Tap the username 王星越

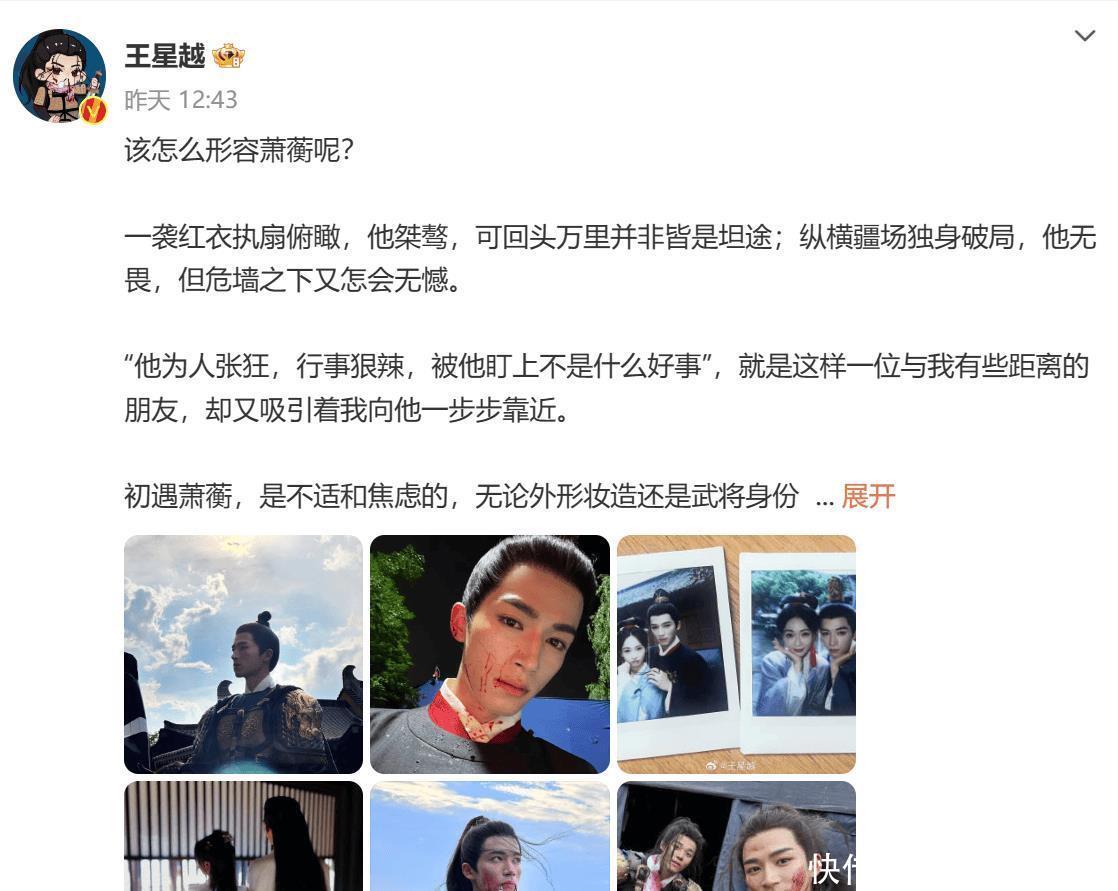164,56
